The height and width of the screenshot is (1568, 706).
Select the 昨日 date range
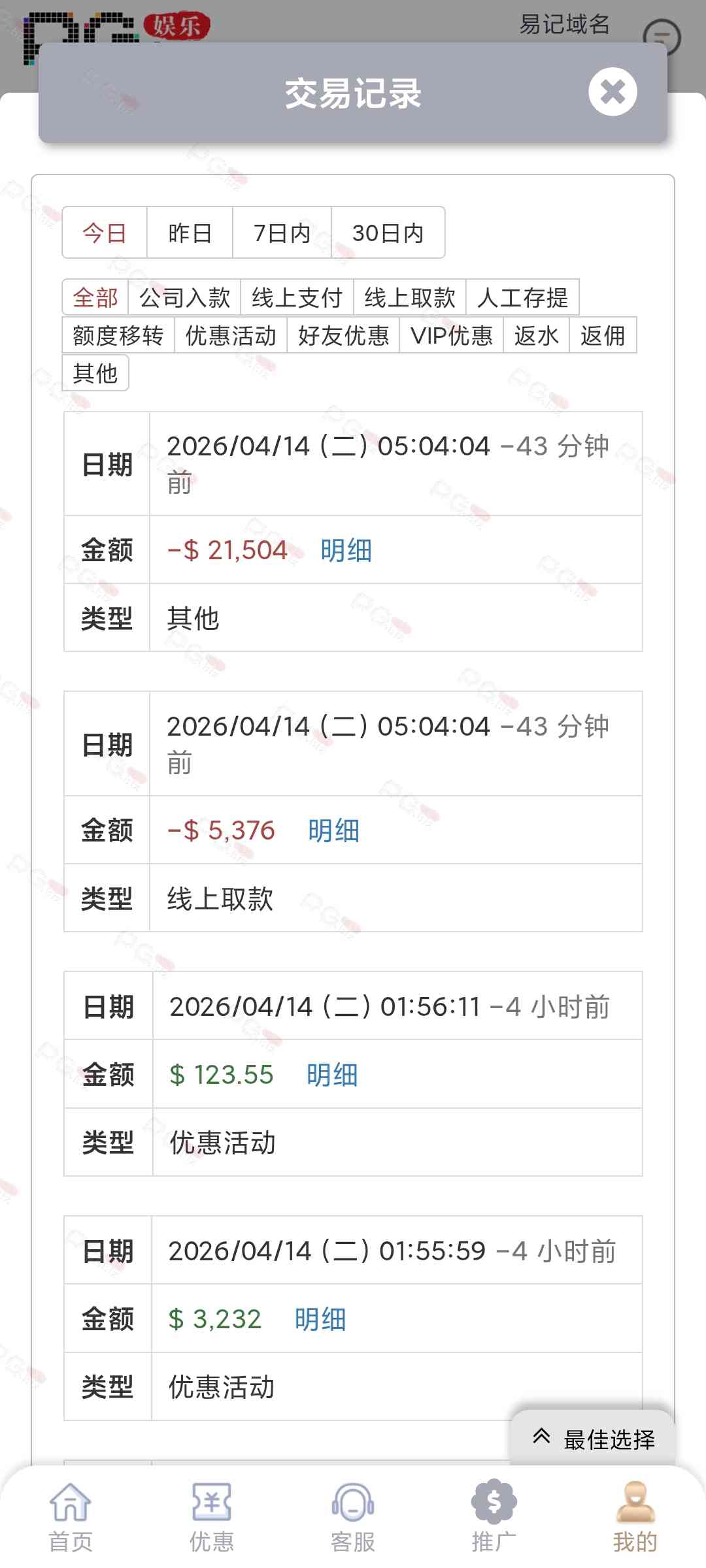click(190, 233)
